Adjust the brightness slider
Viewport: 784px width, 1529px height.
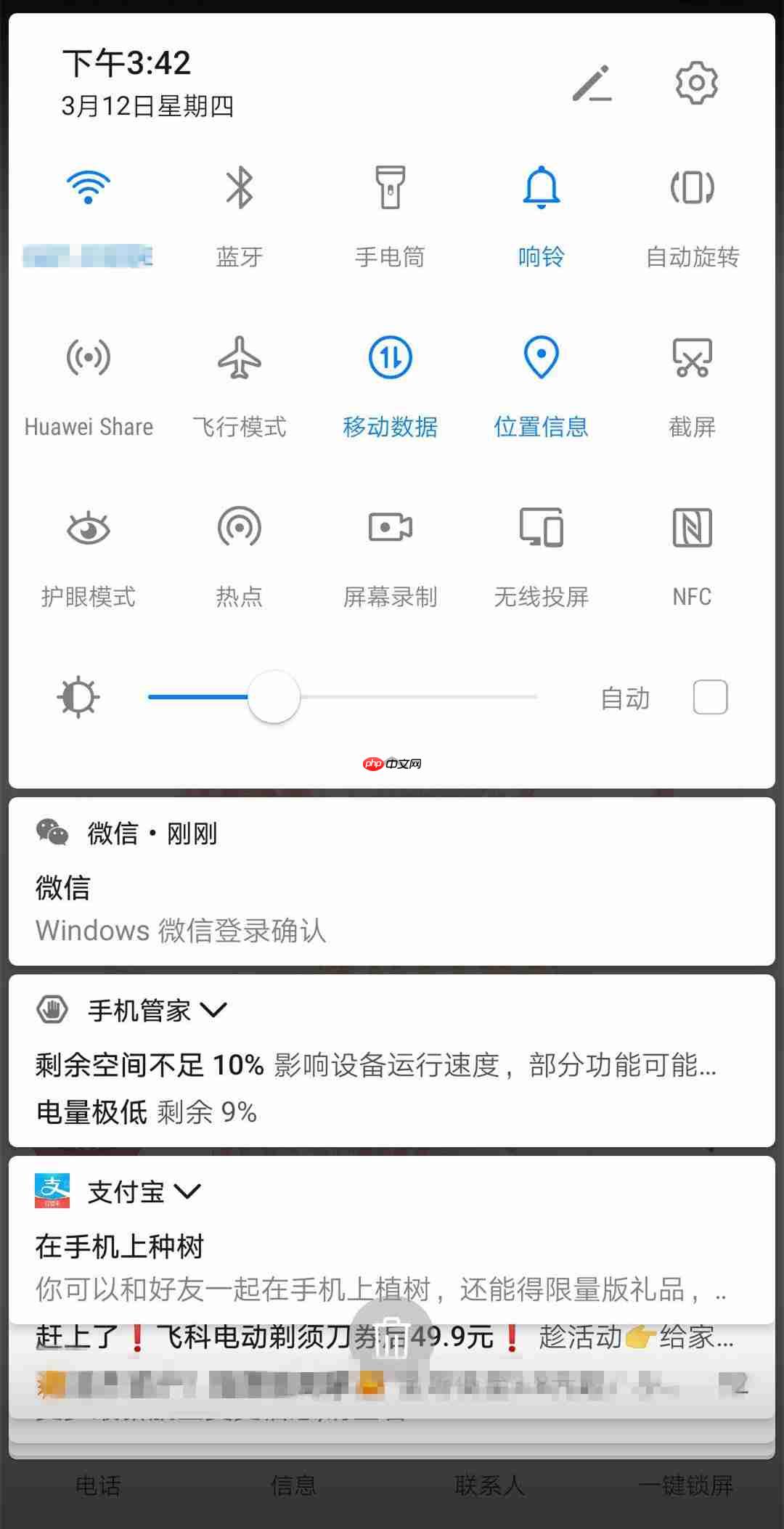coord(273,696)
